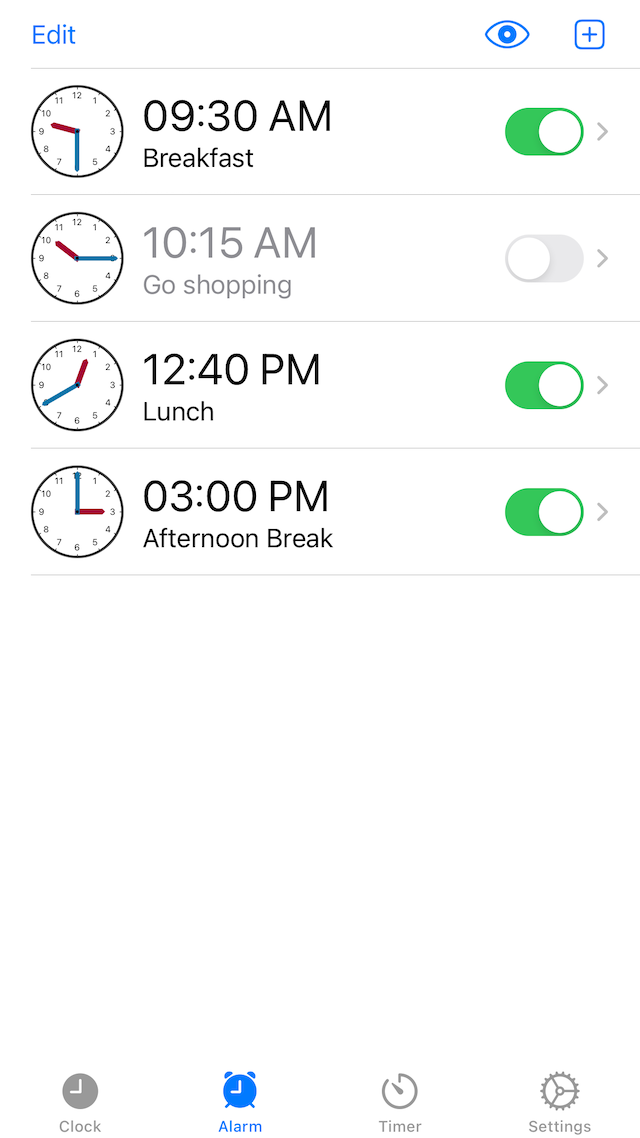Switch to the Clock tab
640x1138 pixels.
pos(80,1103)
